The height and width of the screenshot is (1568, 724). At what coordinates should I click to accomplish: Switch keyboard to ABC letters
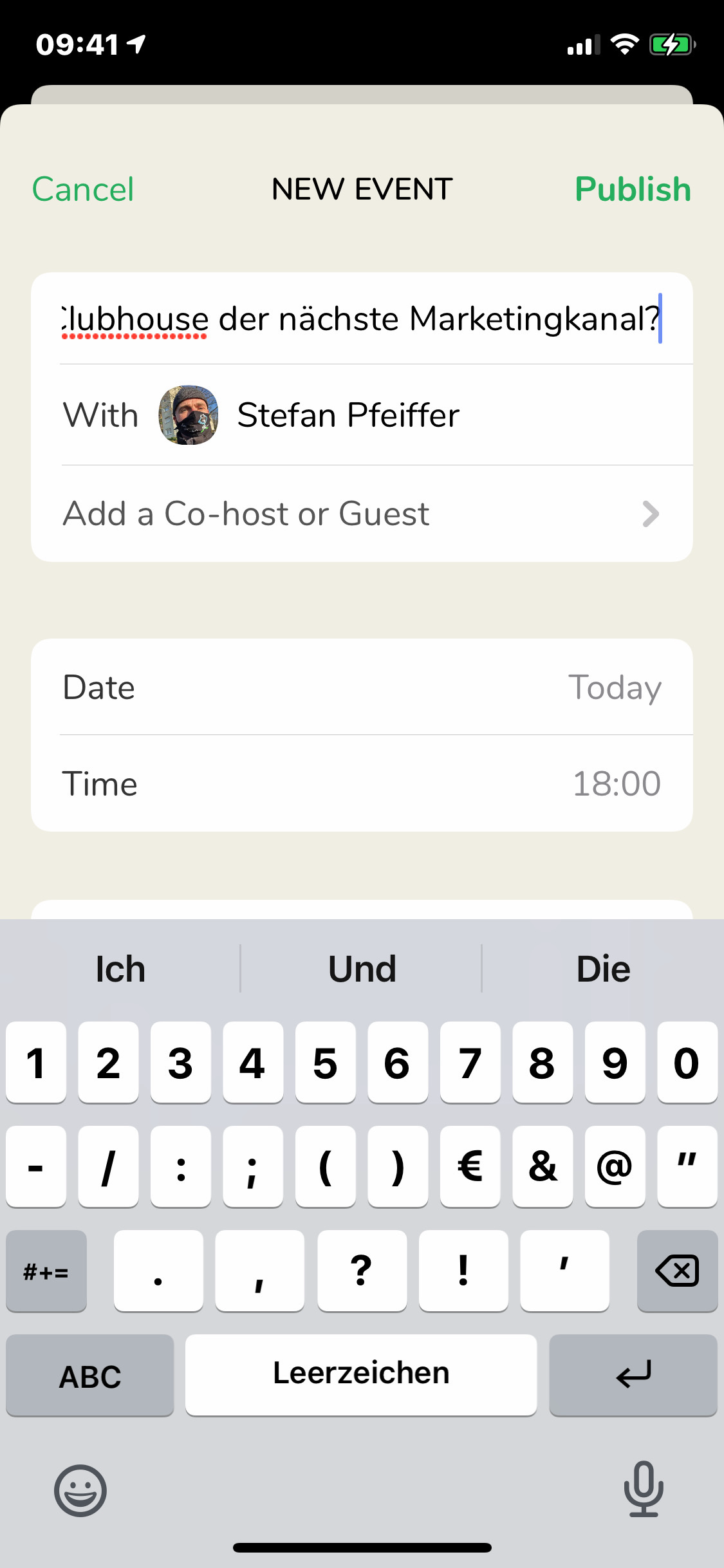pyautogui.click(x=90, y=1376)
